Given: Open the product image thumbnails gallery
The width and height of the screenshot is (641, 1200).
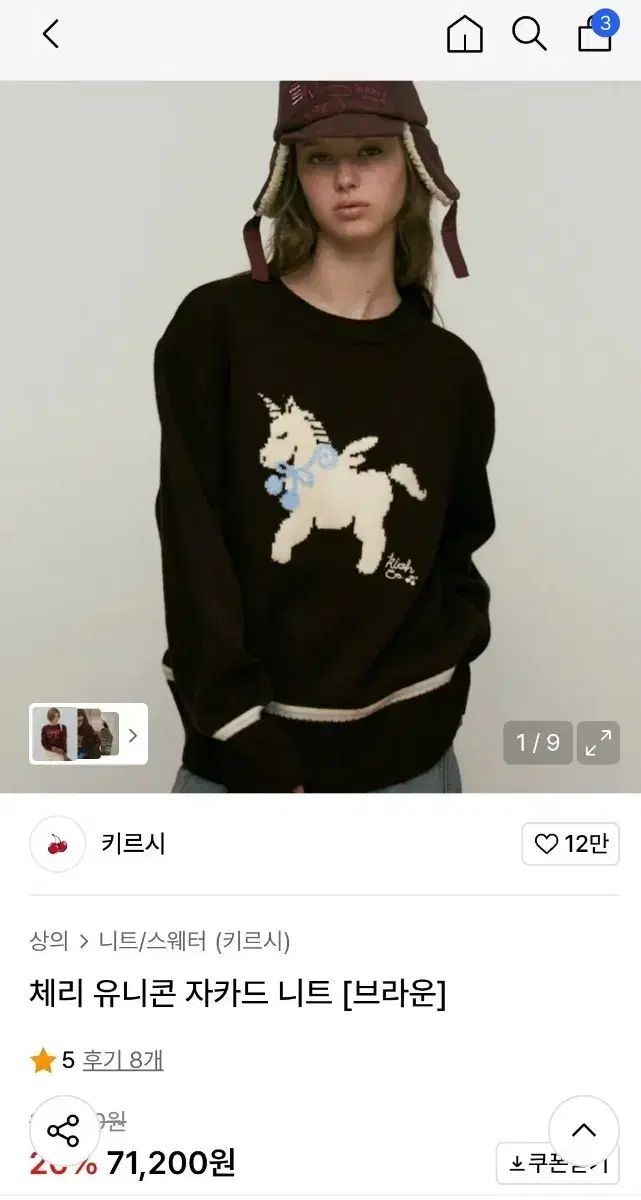Looking at the screenshot, I should (88, 734).
